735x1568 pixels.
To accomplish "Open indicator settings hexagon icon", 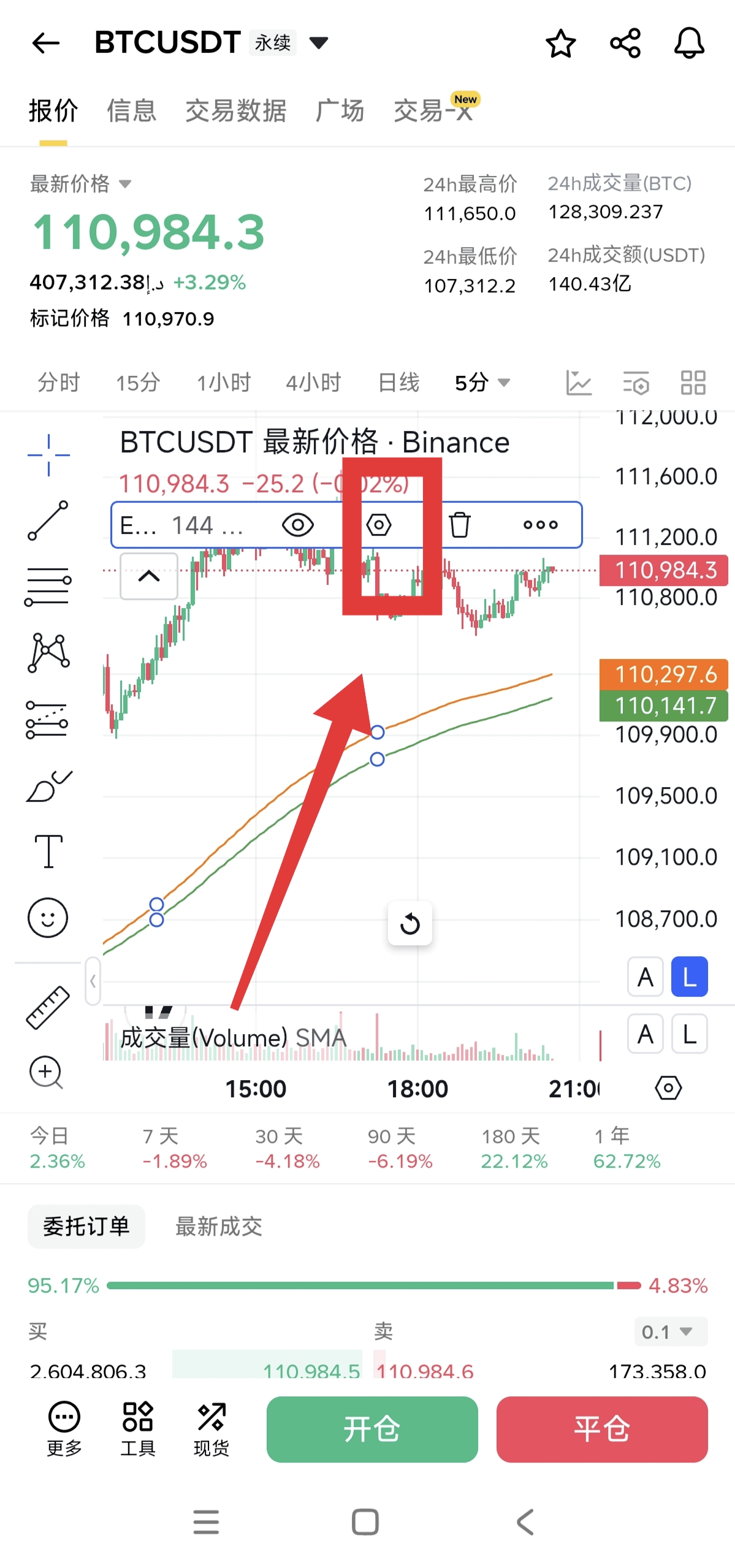I will tap(379, 525).
